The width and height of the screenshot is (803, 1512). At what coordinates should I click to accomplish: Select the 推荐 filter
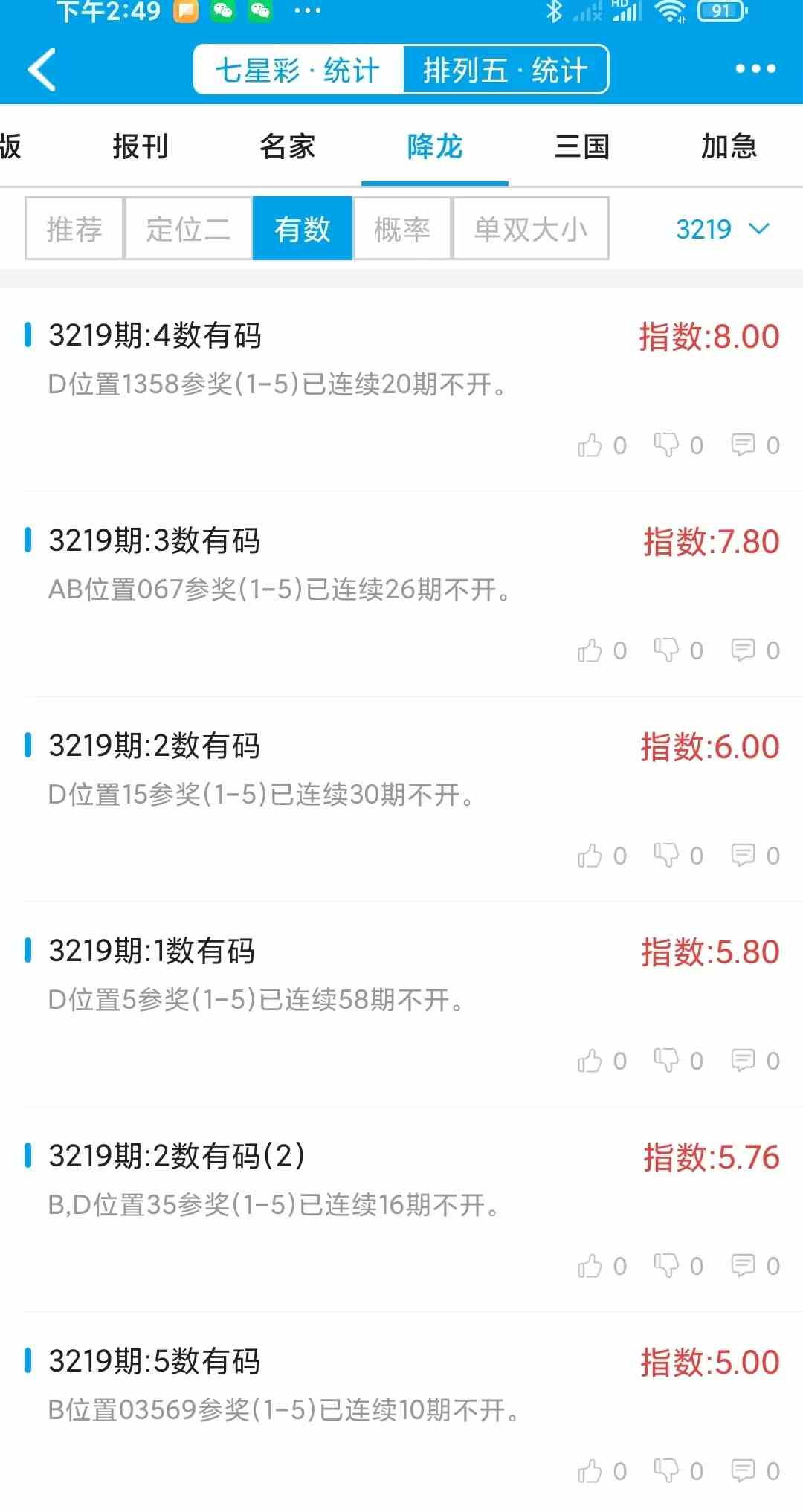coord(74,229)
